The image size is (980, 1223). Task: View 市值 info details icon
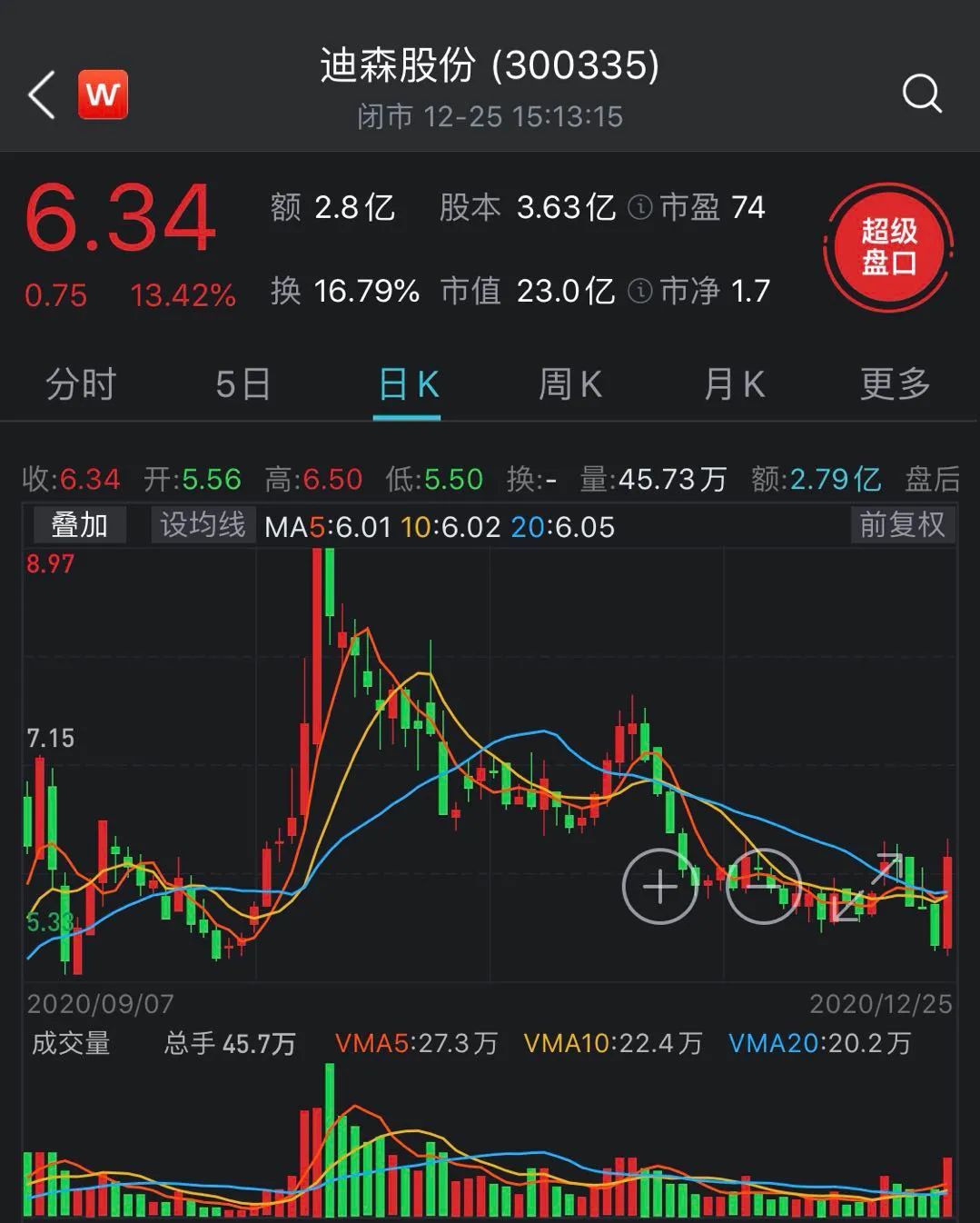coord(639,291)
